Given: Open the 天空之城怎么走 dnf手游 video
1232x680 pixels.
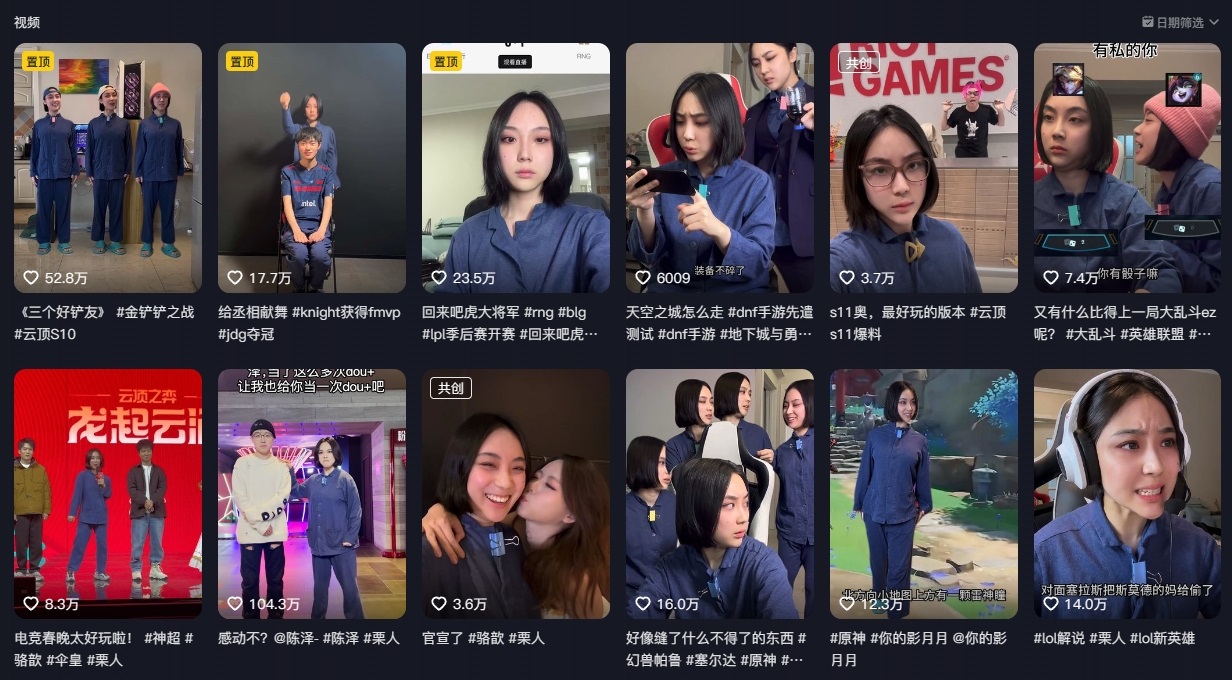Looking at the screenshot, I should [x=720, y=167].
